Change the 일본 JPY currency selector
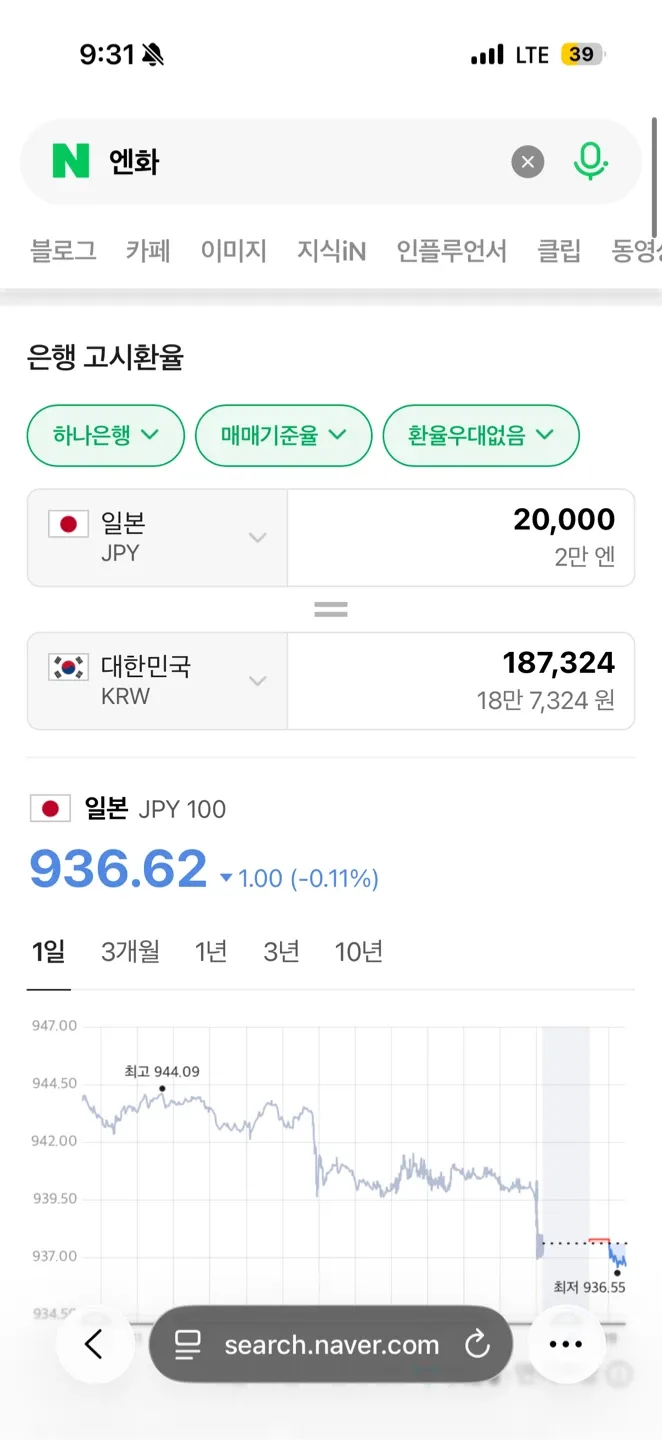This screenshot has height=1440, width=662. pos(158,538)
